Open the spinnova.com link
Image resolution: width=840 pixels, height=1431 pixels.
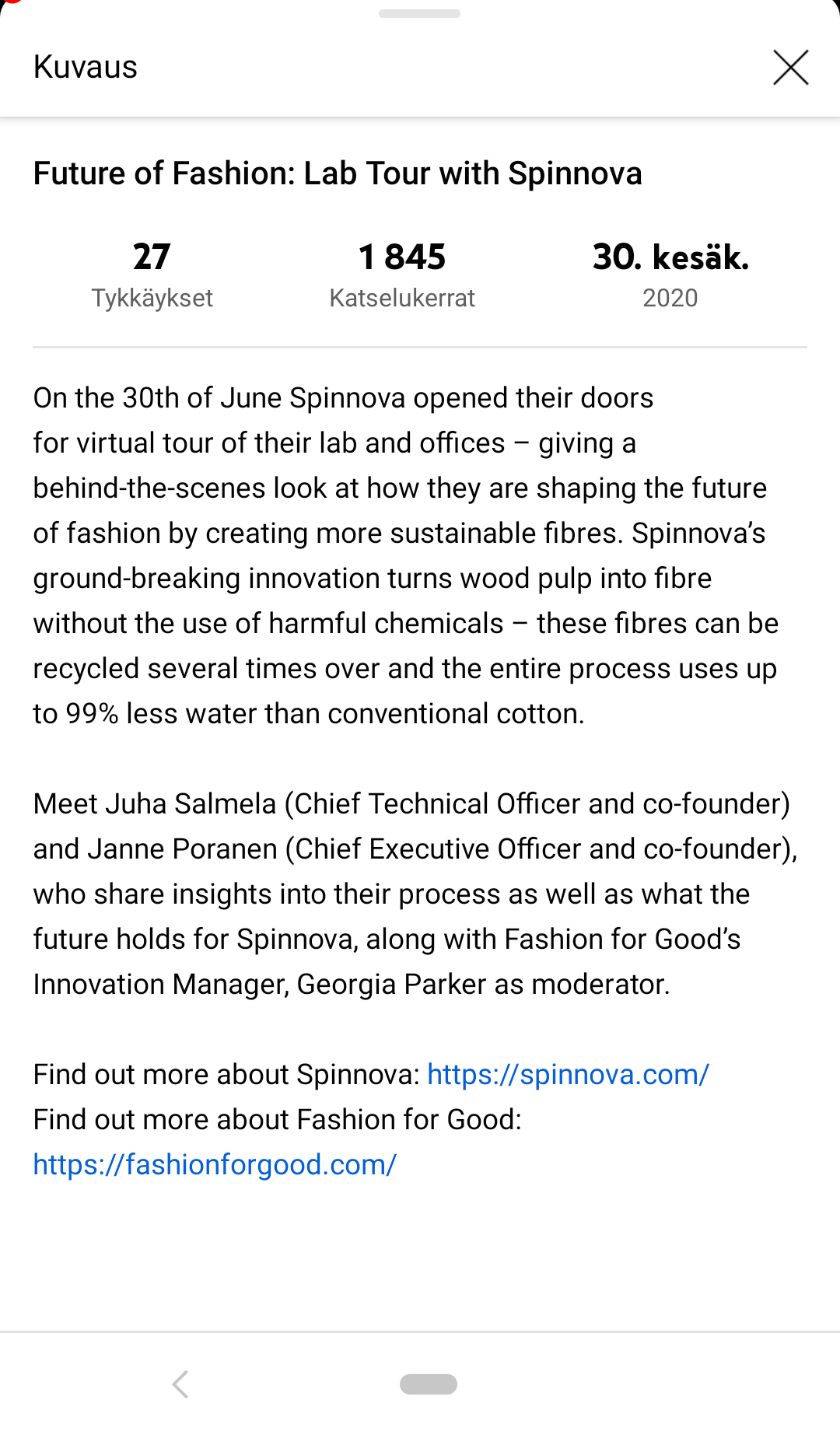pos(568,1074)
